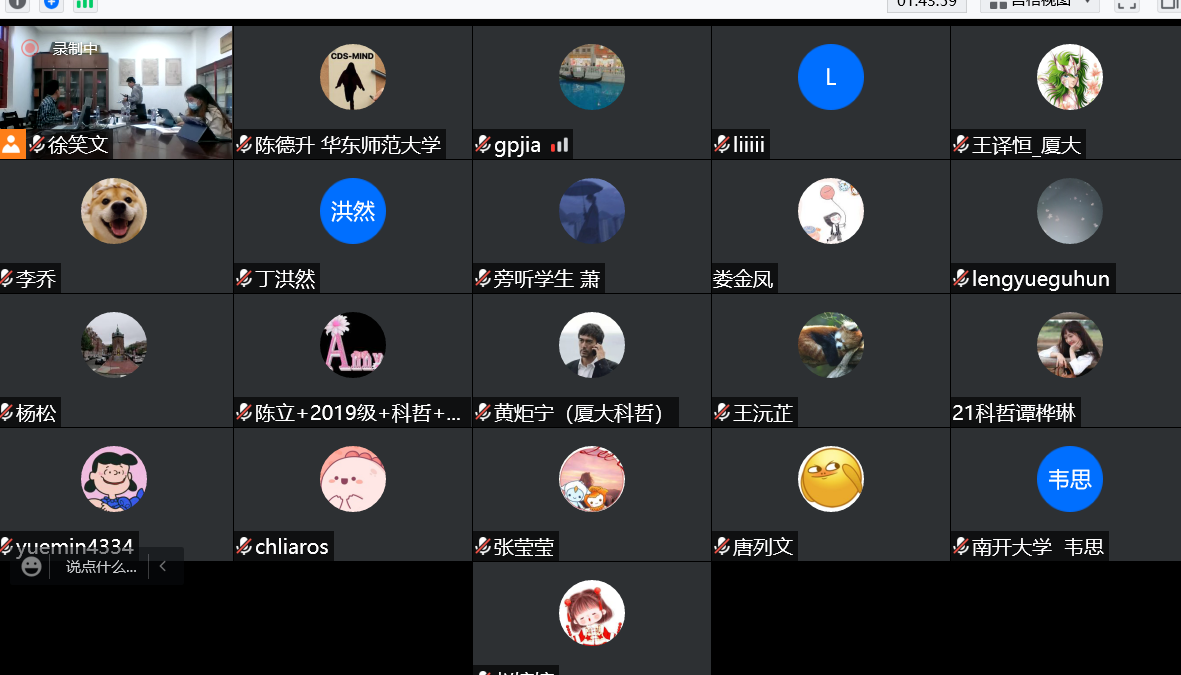Select the liiiii participant tile
This screenshot has width=1181, height=675.
click(830, 90)
